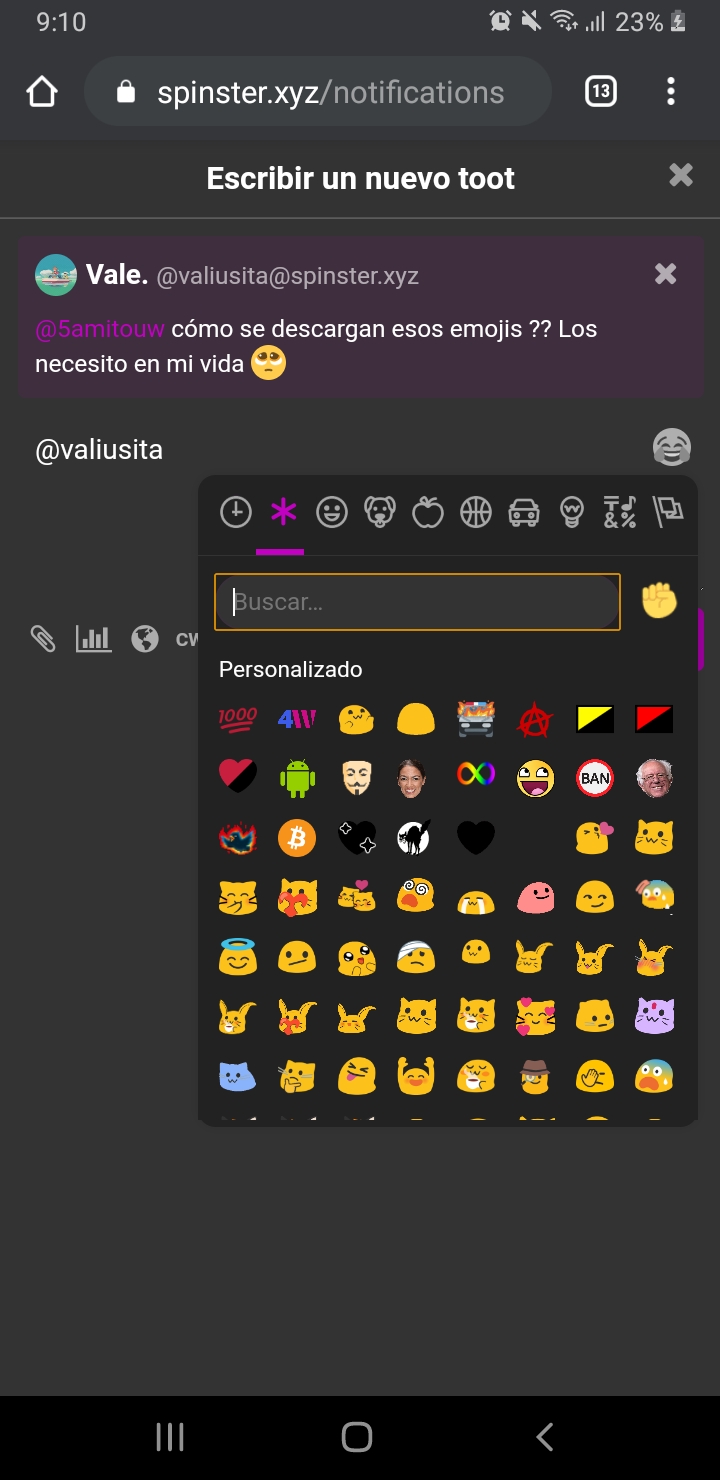This screenshot has height=1480, width=720.
Task: Dismiss the quoted reply from Vale
Action: click(x=665, y=274)
